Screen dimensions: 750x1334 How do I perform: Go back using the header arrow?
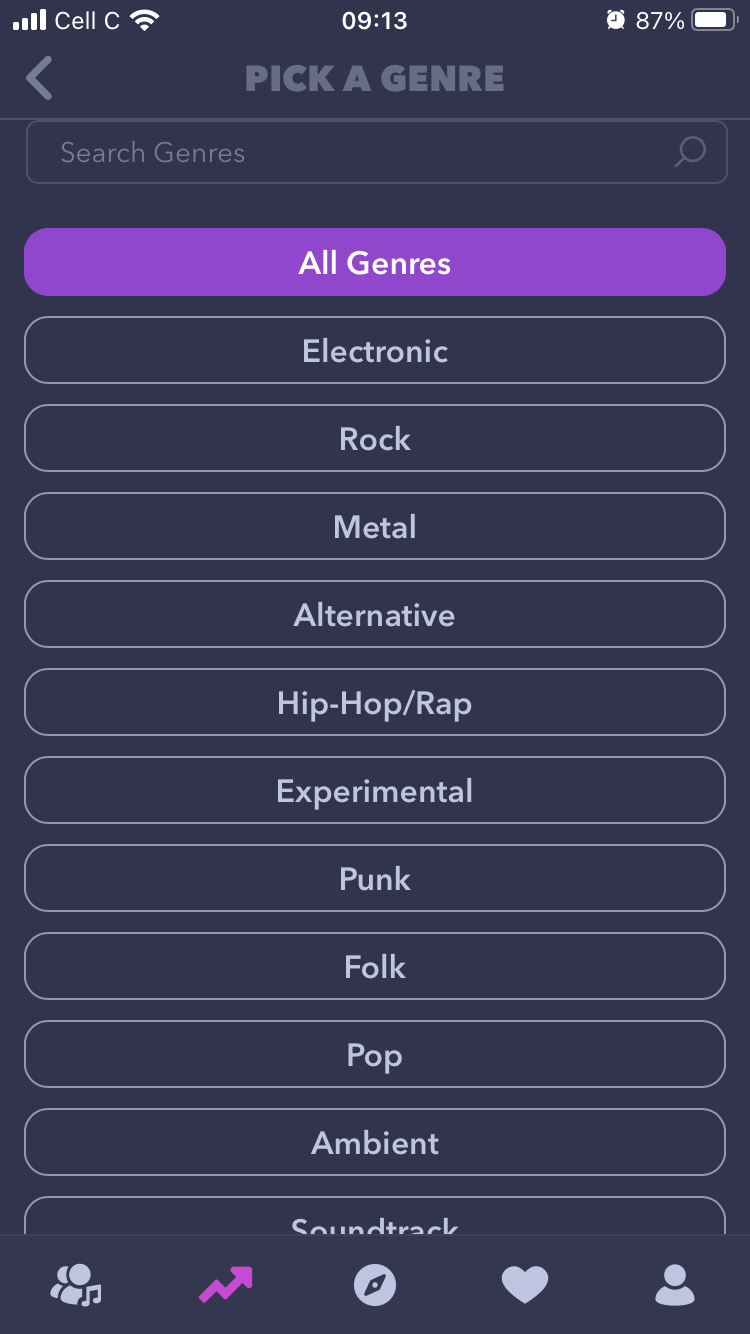pos(40,78)
